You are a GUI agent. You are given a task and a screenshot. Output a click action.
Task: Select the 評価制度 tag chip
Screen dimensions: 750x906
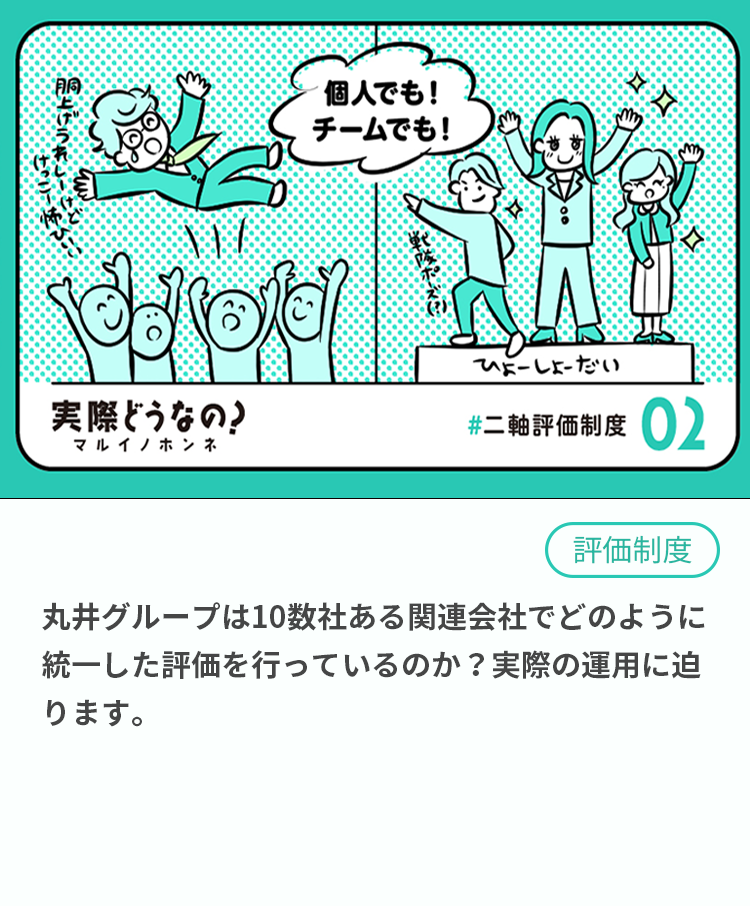[x=632, y=550]
